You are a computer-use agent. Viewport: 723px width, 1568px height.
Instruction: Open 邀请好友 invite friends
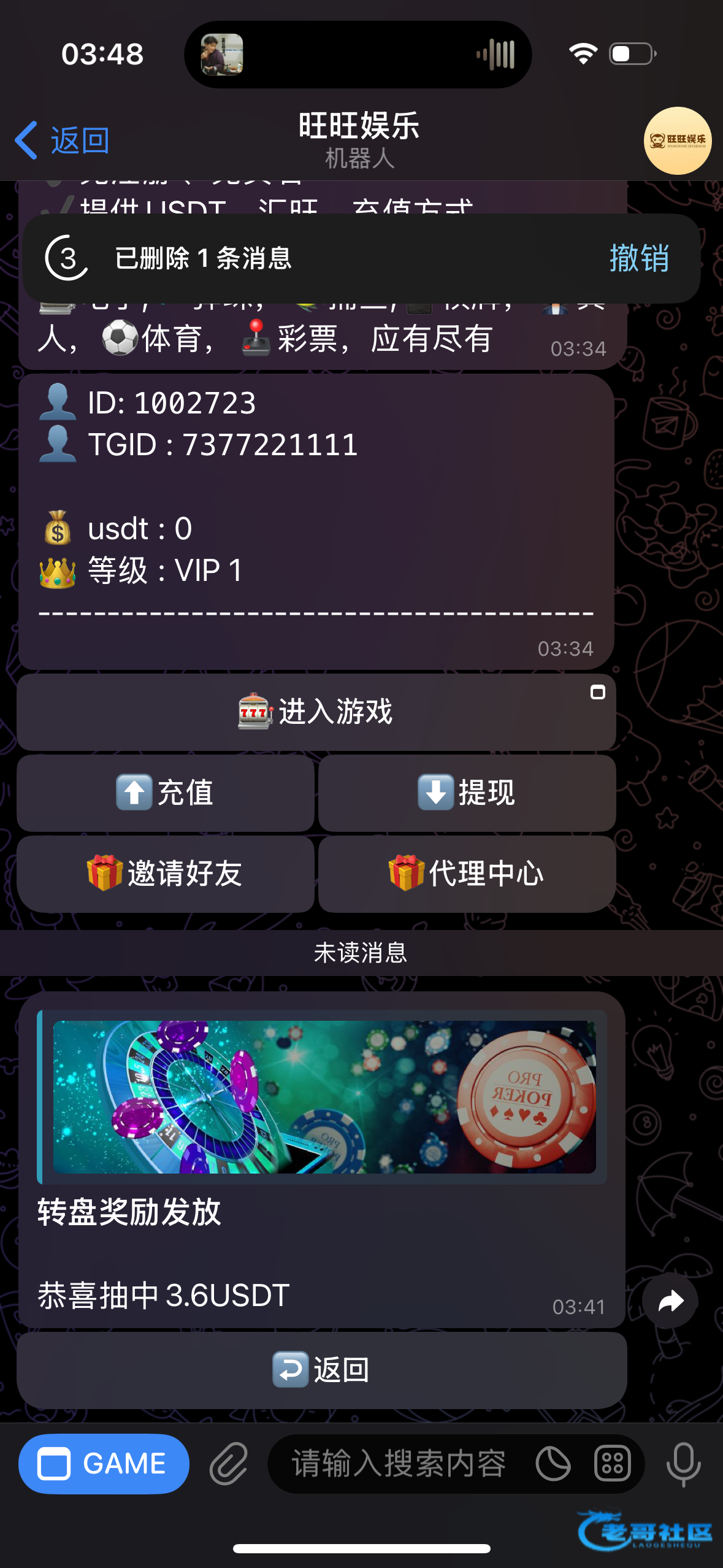[x=166, y=874]
